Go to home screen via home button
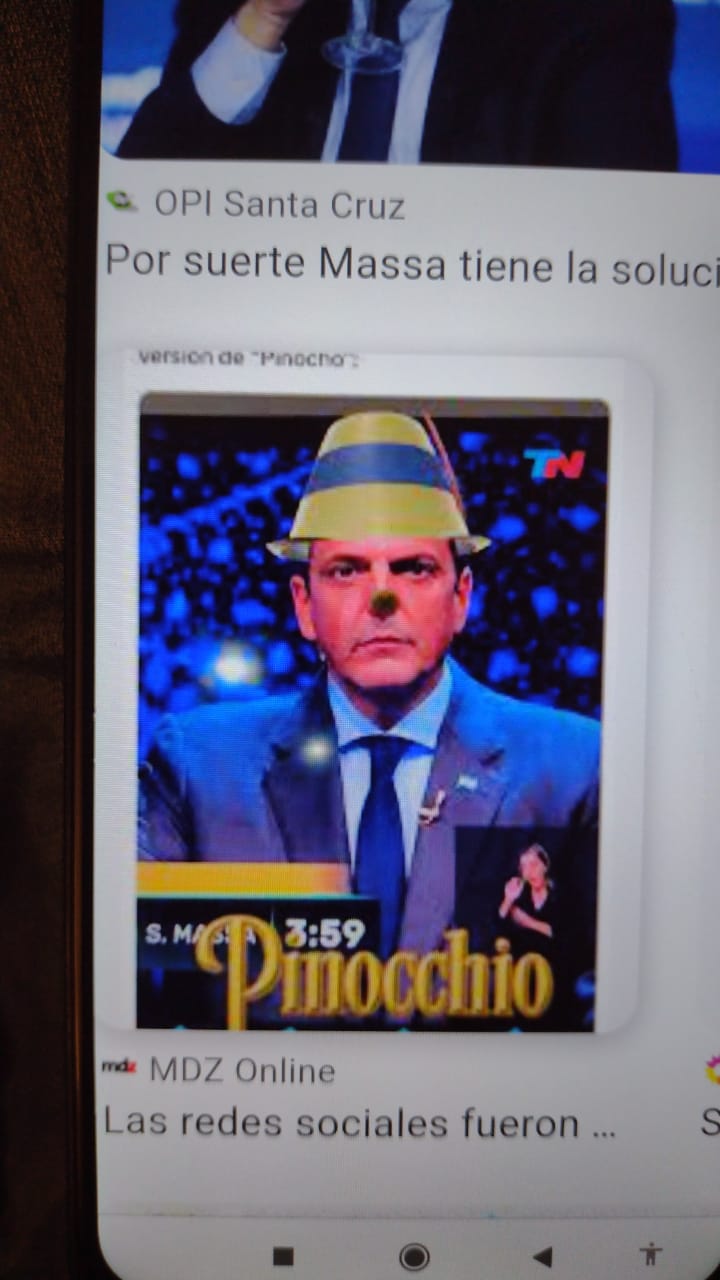The width and height of the screenshot is (720, 1280). [x=413, y=1256]
